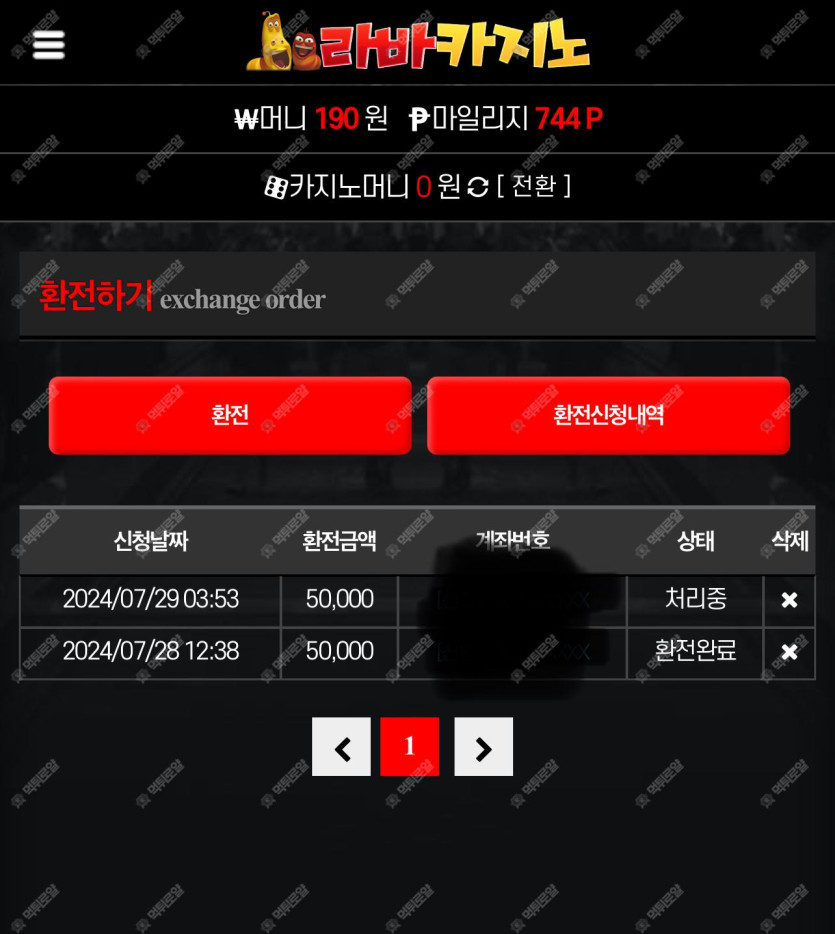Viewport: 835px width, 934px height.
Task: Go to the previous page
Action: coord(341,747)
